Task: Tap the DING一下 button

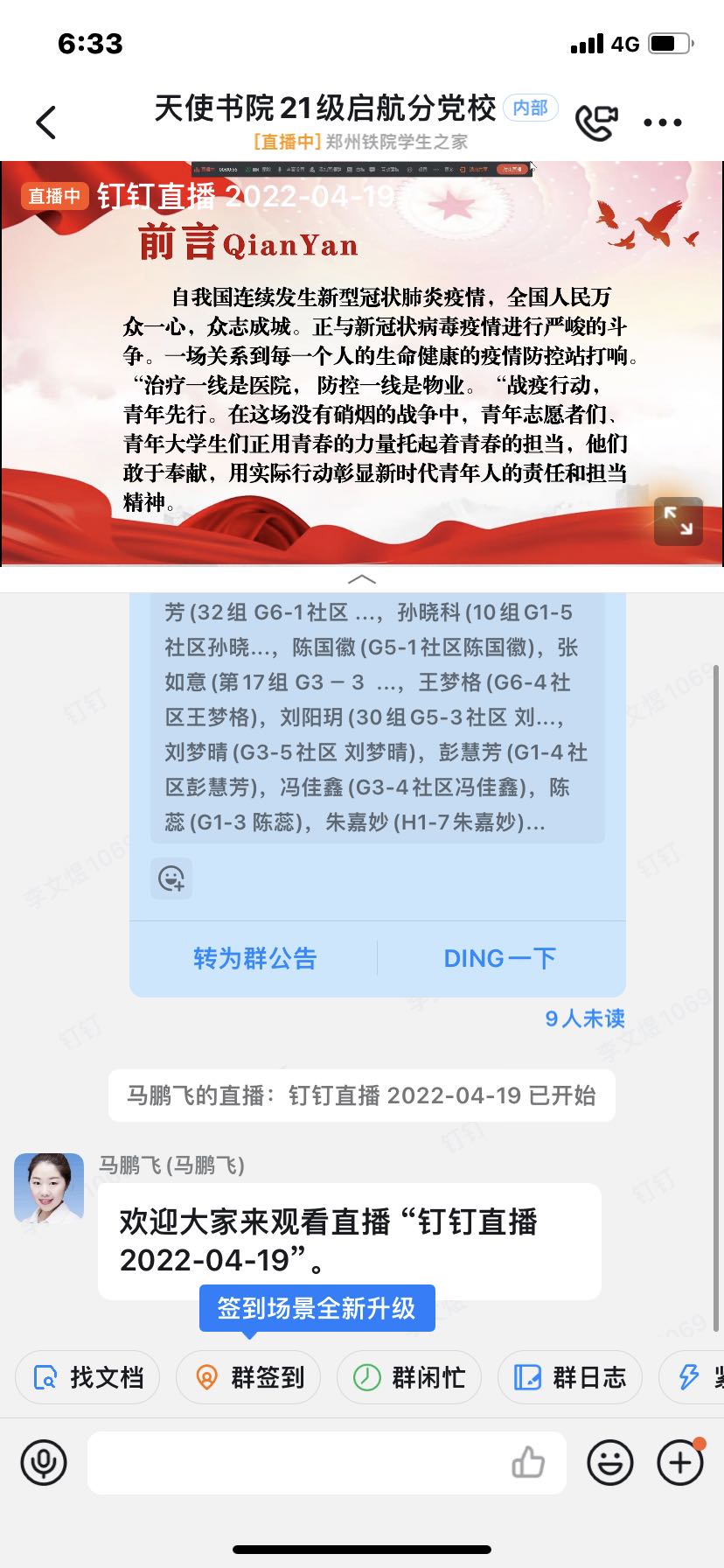Action: tap(500, 958)
